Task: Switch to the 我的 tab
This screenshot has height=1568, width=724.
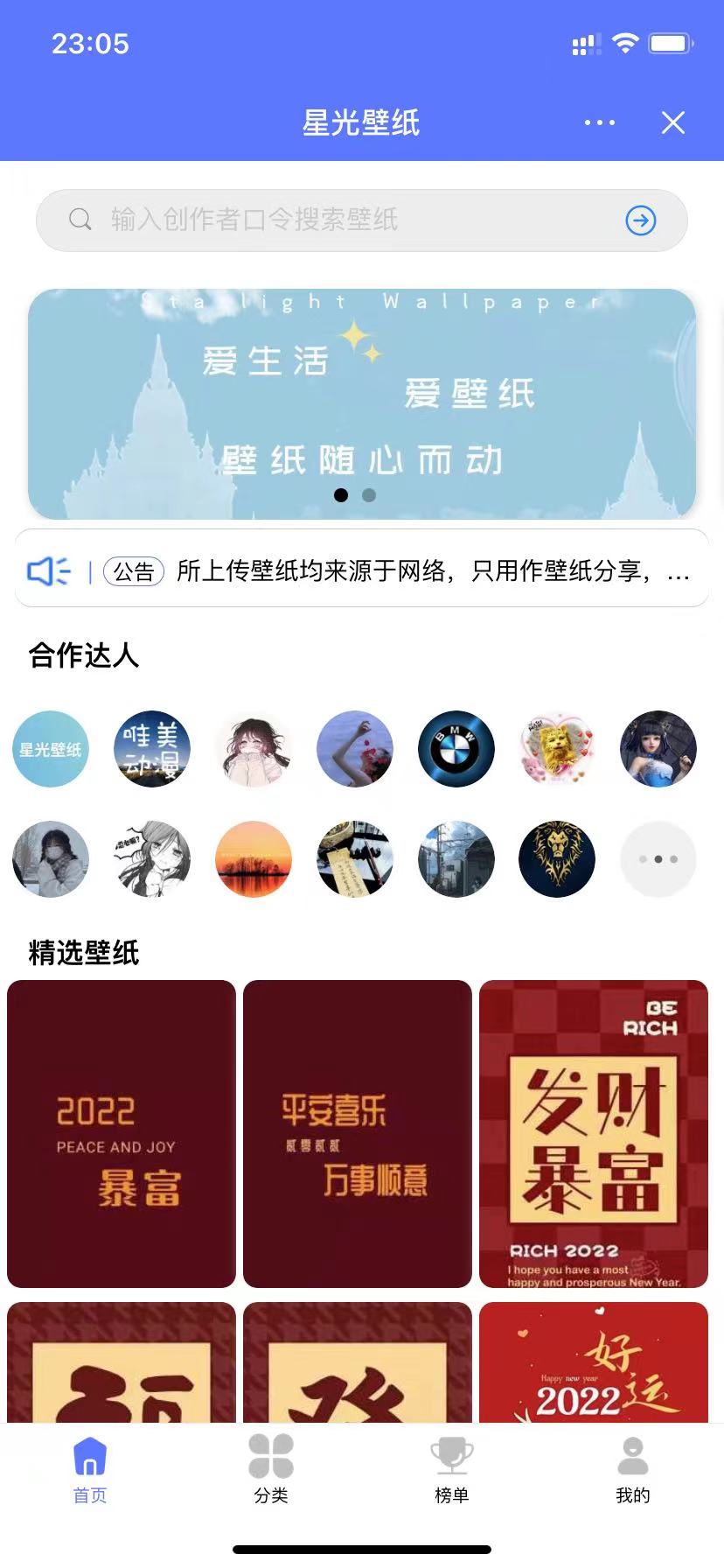Action: tap(633, 1470)
